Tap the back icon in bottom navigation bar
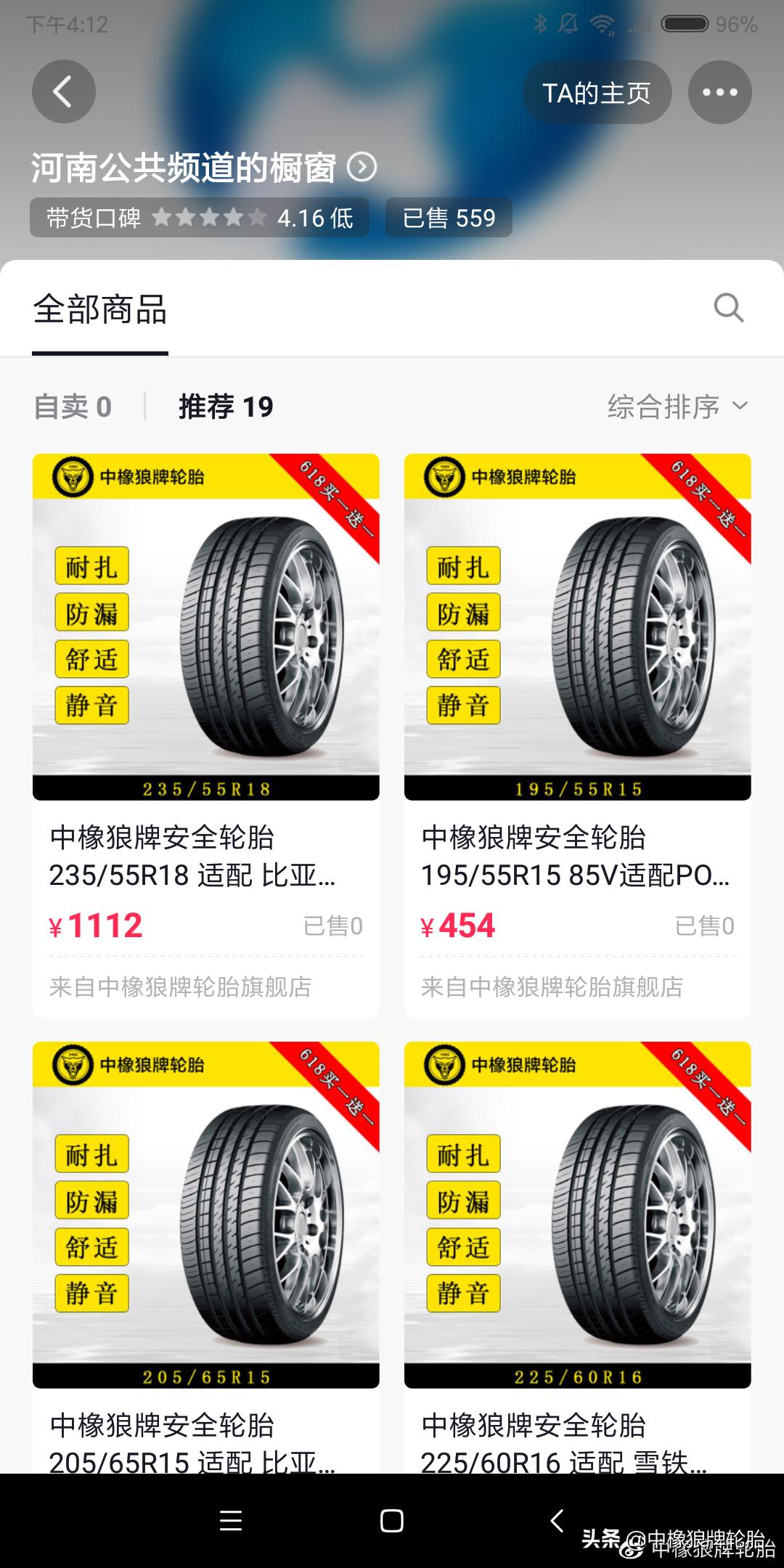Screen dimensions: 784x1568 (555, 1522)
